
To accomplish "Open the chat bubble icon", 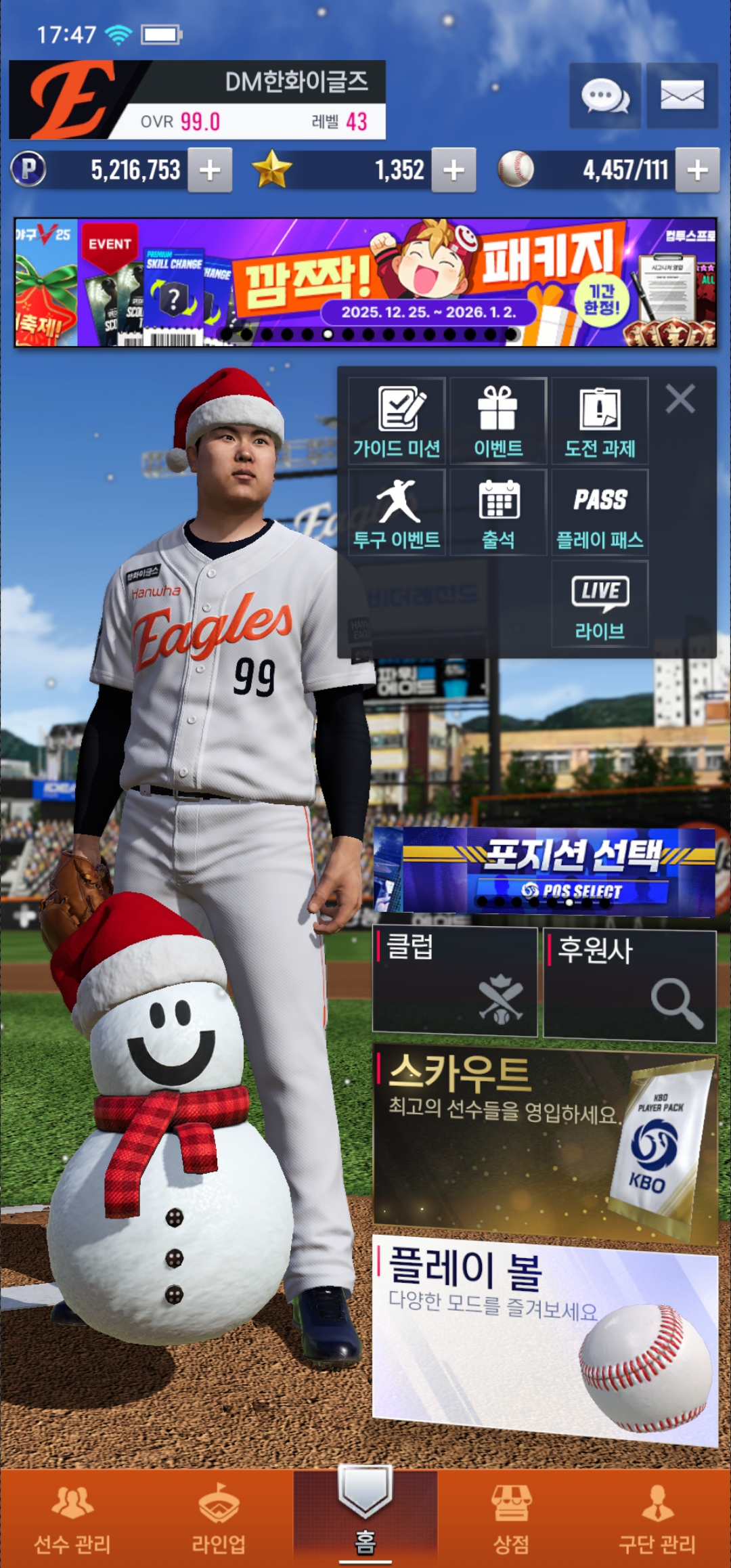I will (x=604, y=95).
